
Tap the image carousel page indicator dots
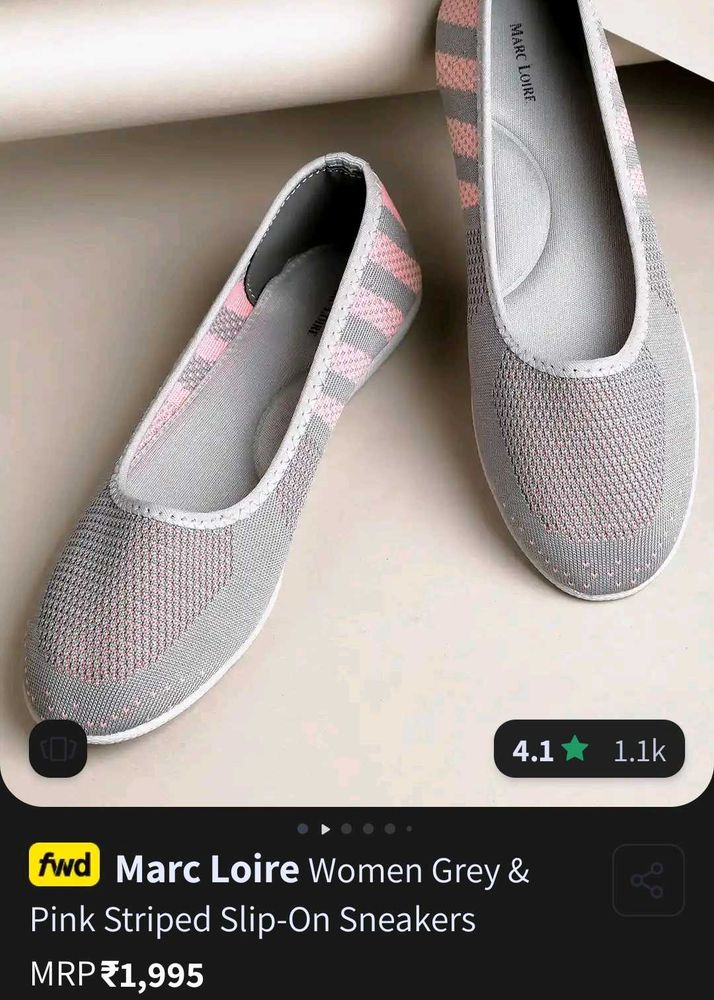[x=356, y=828]
